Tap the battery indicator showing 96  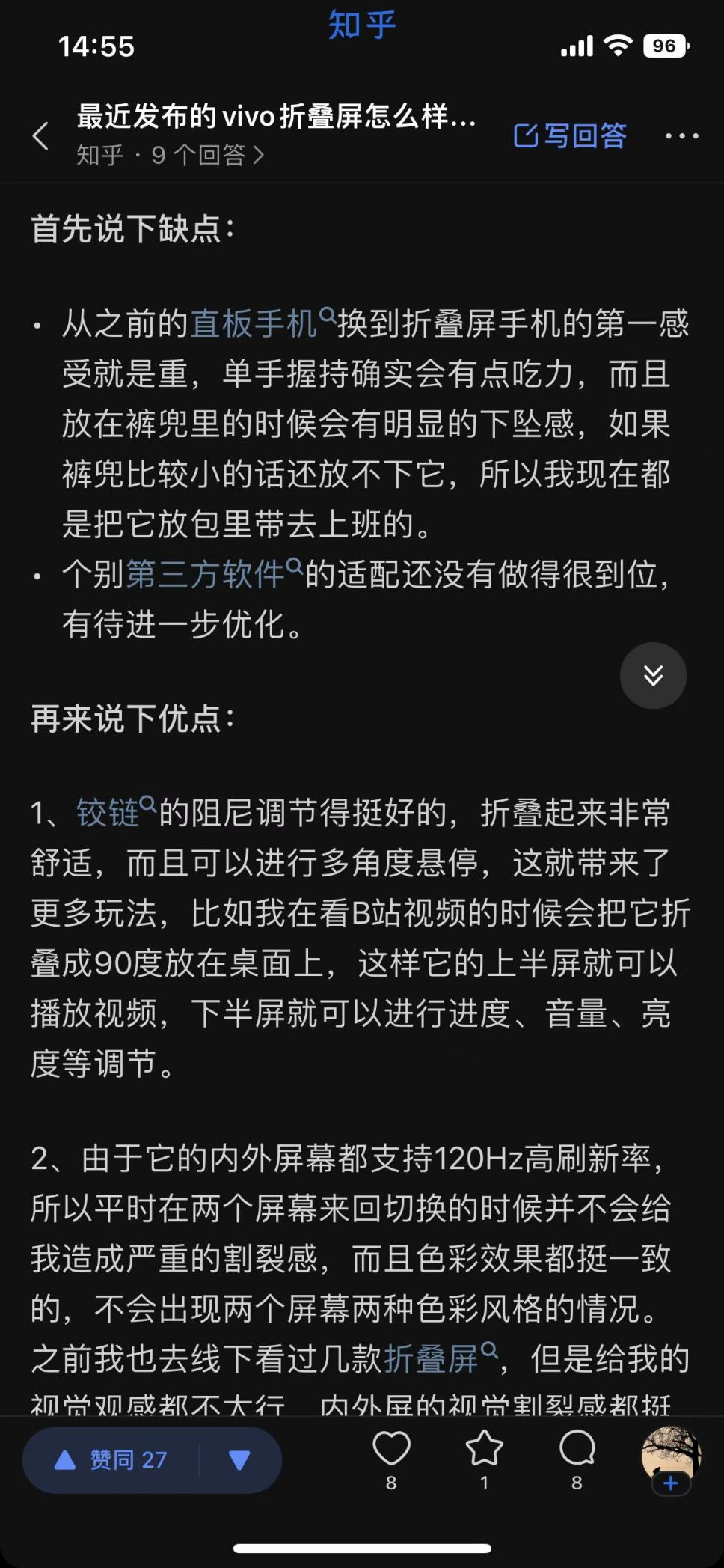point(664,46)
